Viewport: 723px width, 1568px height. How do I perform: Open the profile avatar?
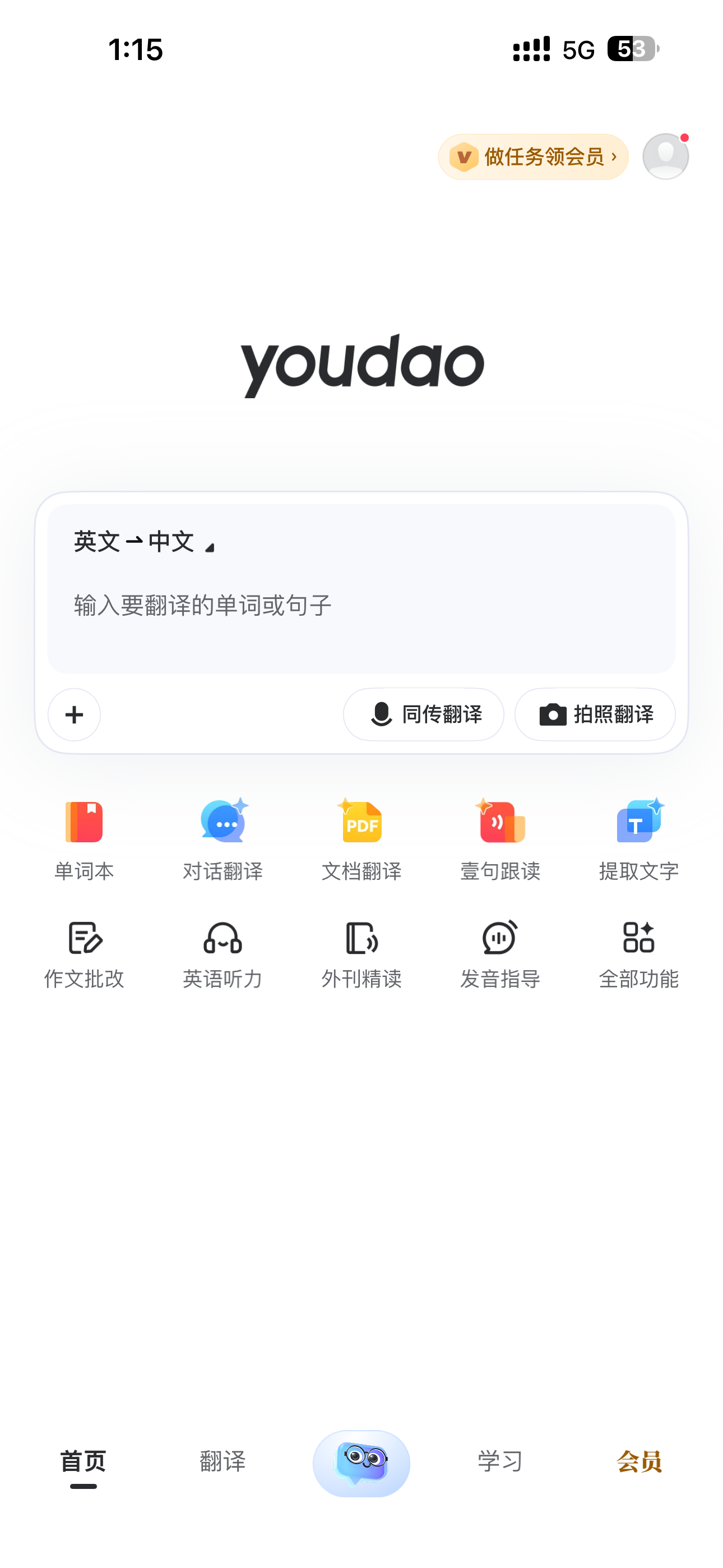click(x=665, y=156)
